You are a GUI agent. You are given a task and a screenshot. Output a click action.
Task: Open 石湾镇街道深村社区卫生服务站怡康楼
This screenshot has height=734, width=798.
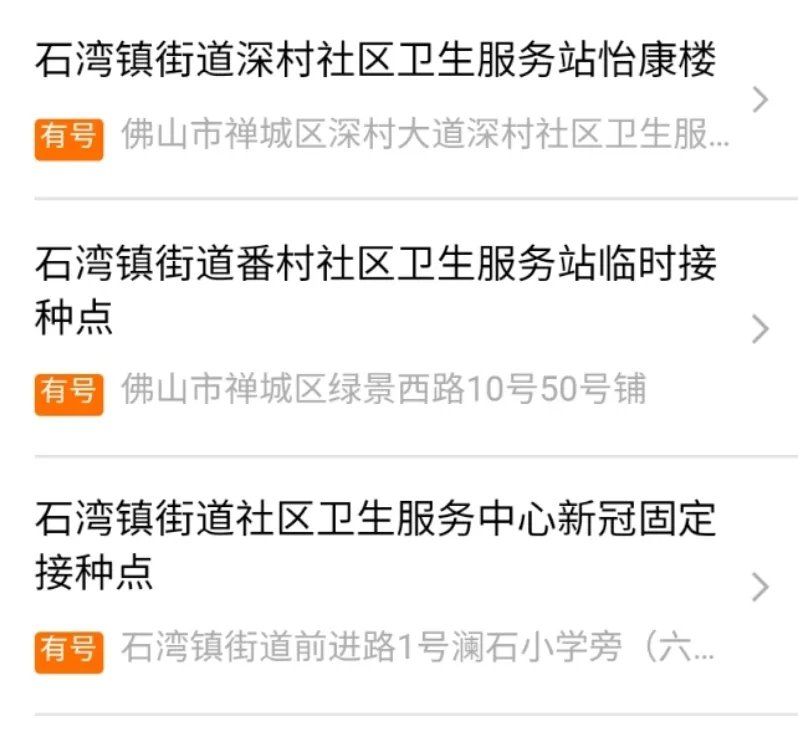[x=376, y=62]
